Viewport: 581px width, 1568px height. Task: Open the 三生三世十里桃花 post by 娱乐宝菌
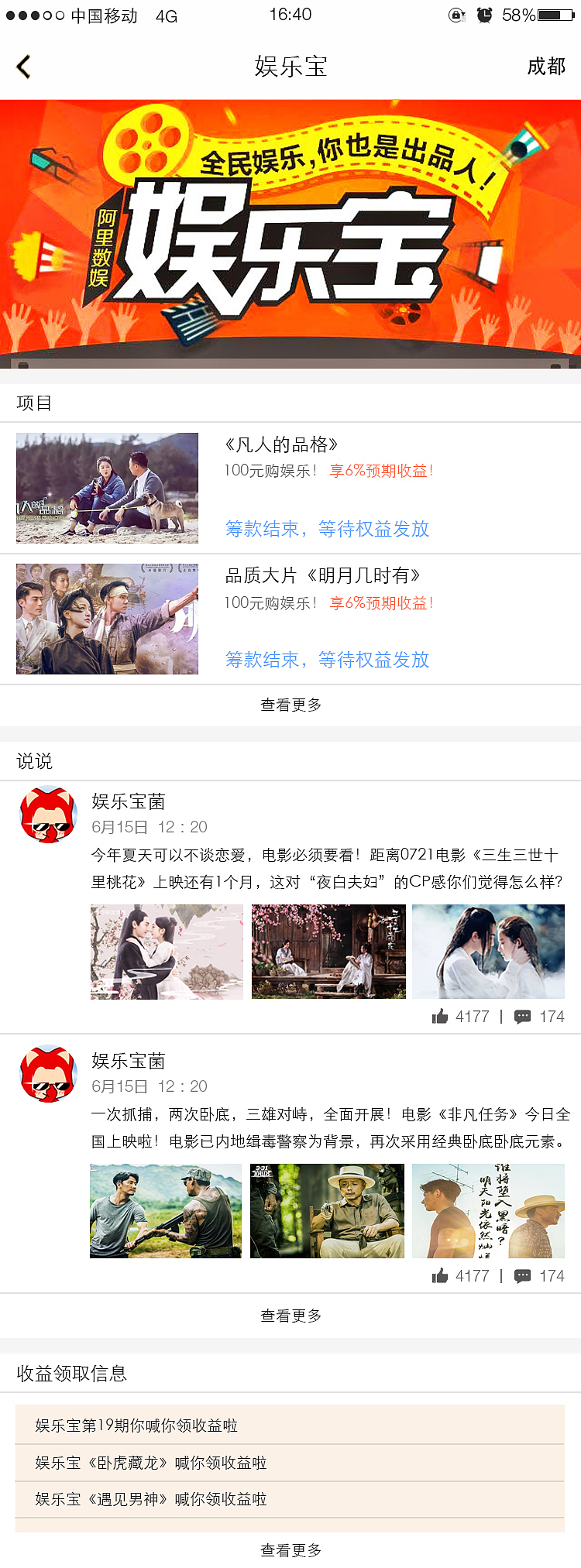pos(325,868)
